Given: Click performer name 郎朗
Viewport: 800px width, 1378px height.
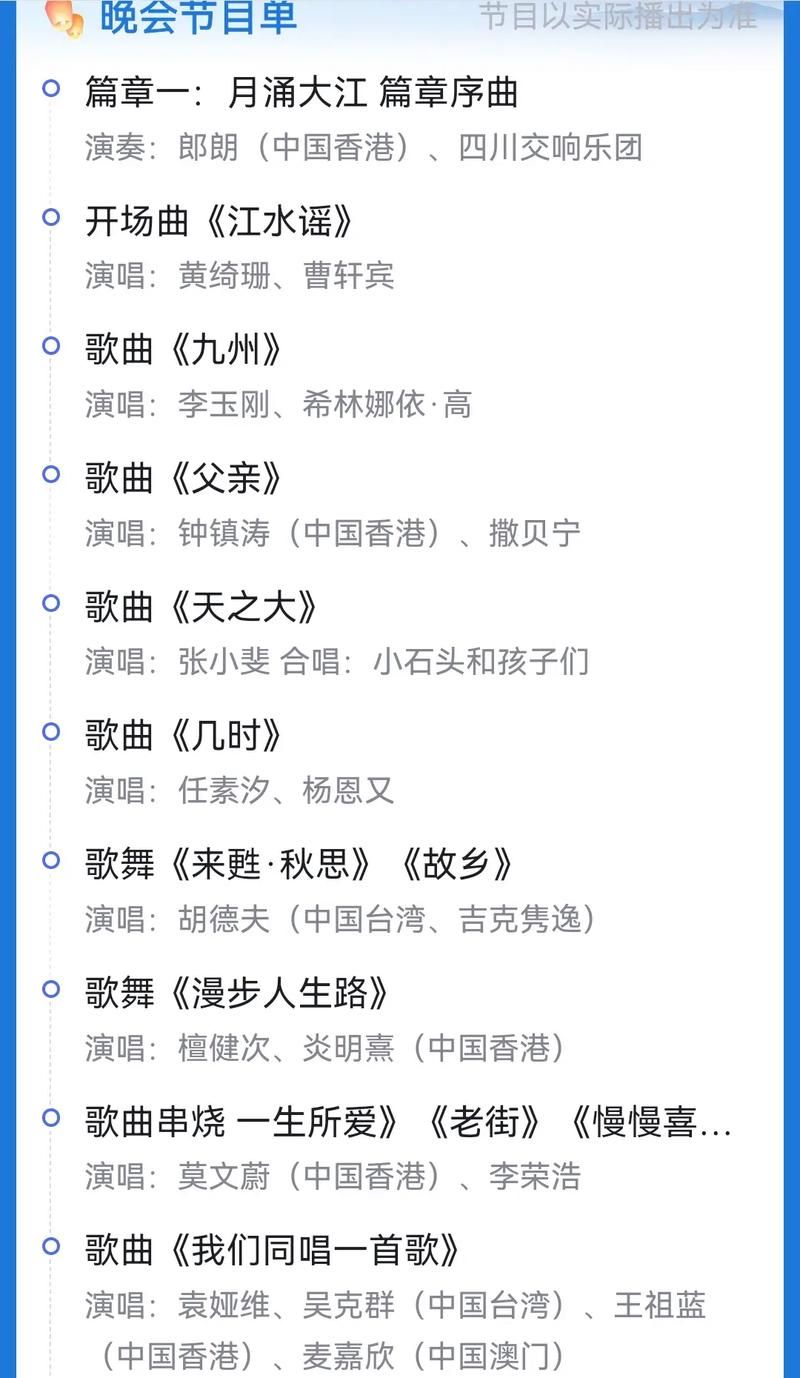Looking at the screenshot, I should coord(208,147).
